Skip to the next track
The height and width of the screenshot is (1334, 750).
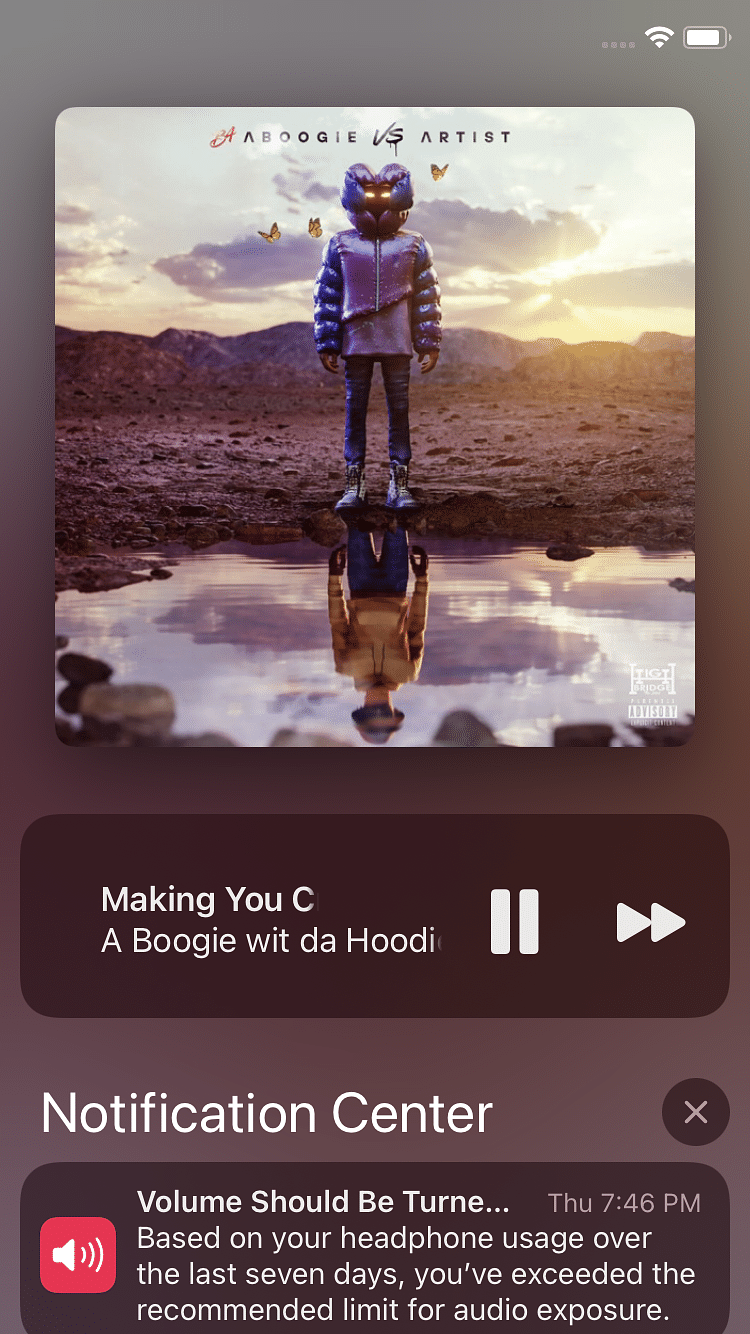[x=651, y=922]
